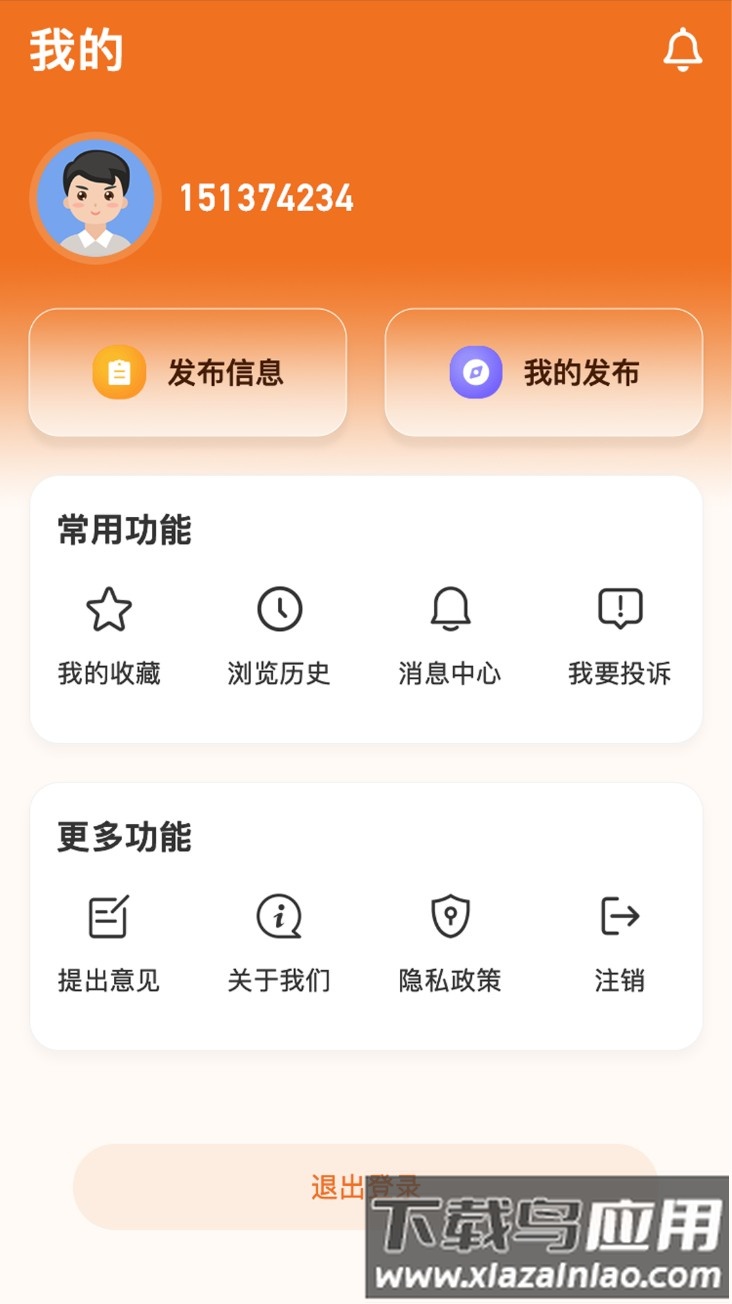The height and width of the screenshot is (1304, 732).
Task: Read the 隐私政策 privacy policy
Action: click(x=450, y=942)
